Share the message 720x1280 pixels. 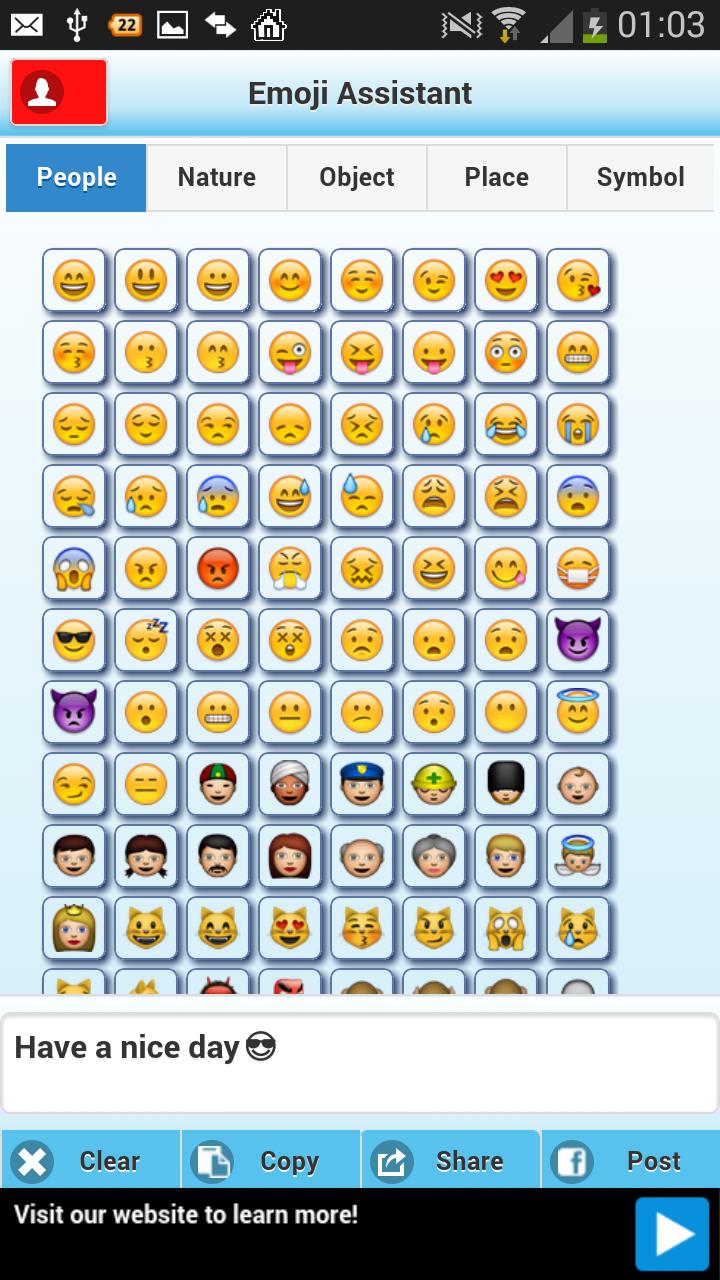451,1161
